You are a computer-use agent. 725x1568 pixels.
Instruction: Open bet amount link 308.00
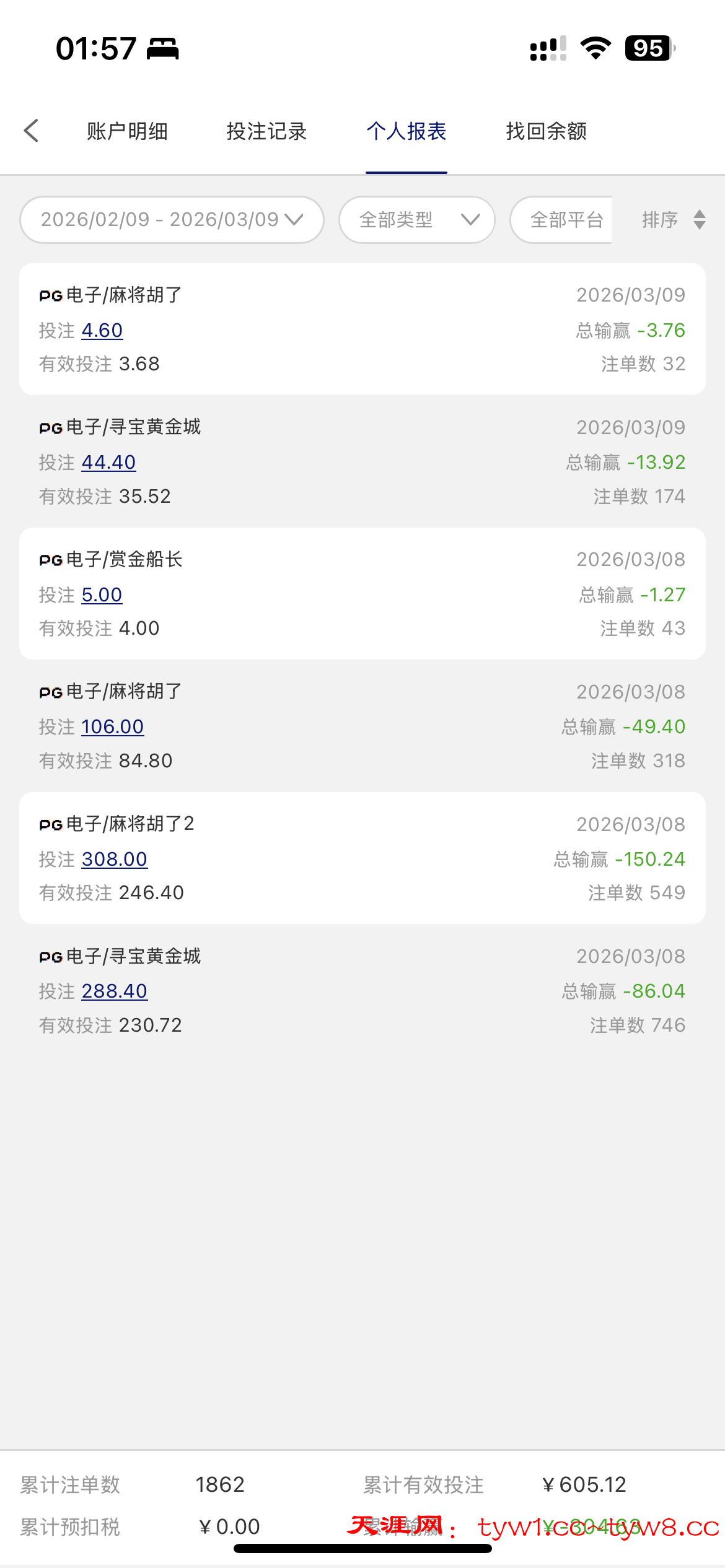click(x=115, y=859)
